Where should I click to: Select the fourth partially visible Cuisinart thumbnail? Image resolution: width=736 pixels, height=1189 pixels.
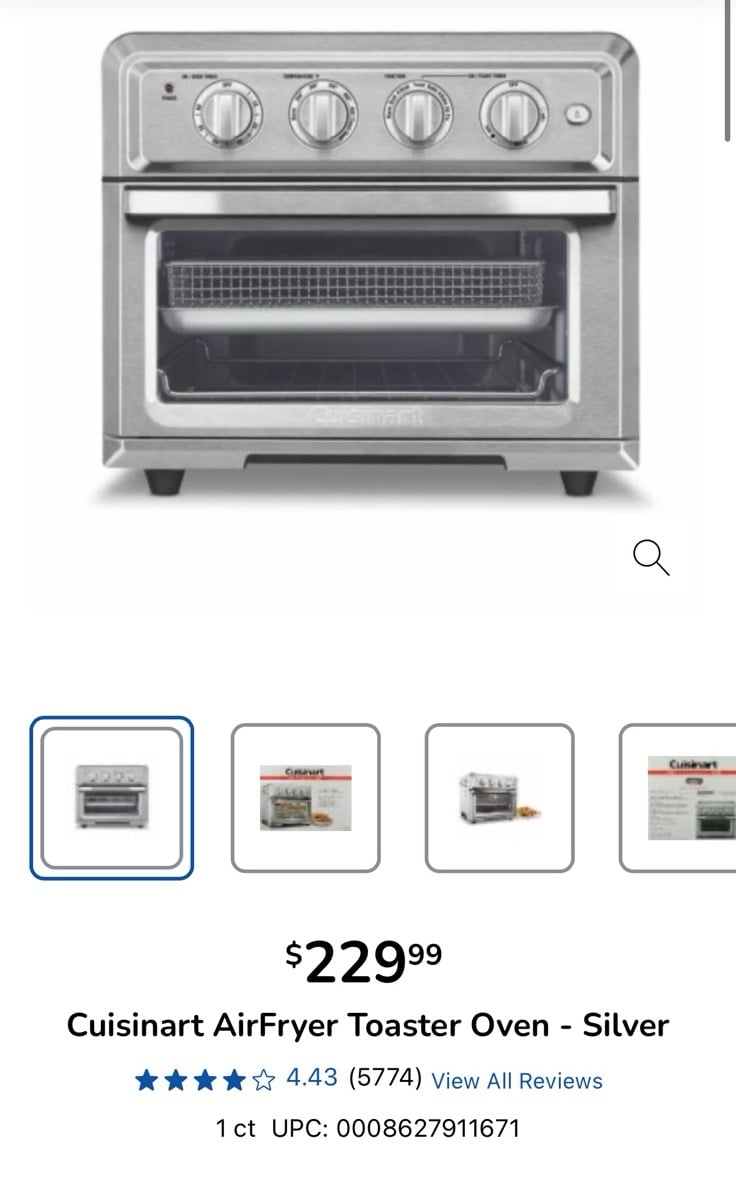[x=678, y=798]
